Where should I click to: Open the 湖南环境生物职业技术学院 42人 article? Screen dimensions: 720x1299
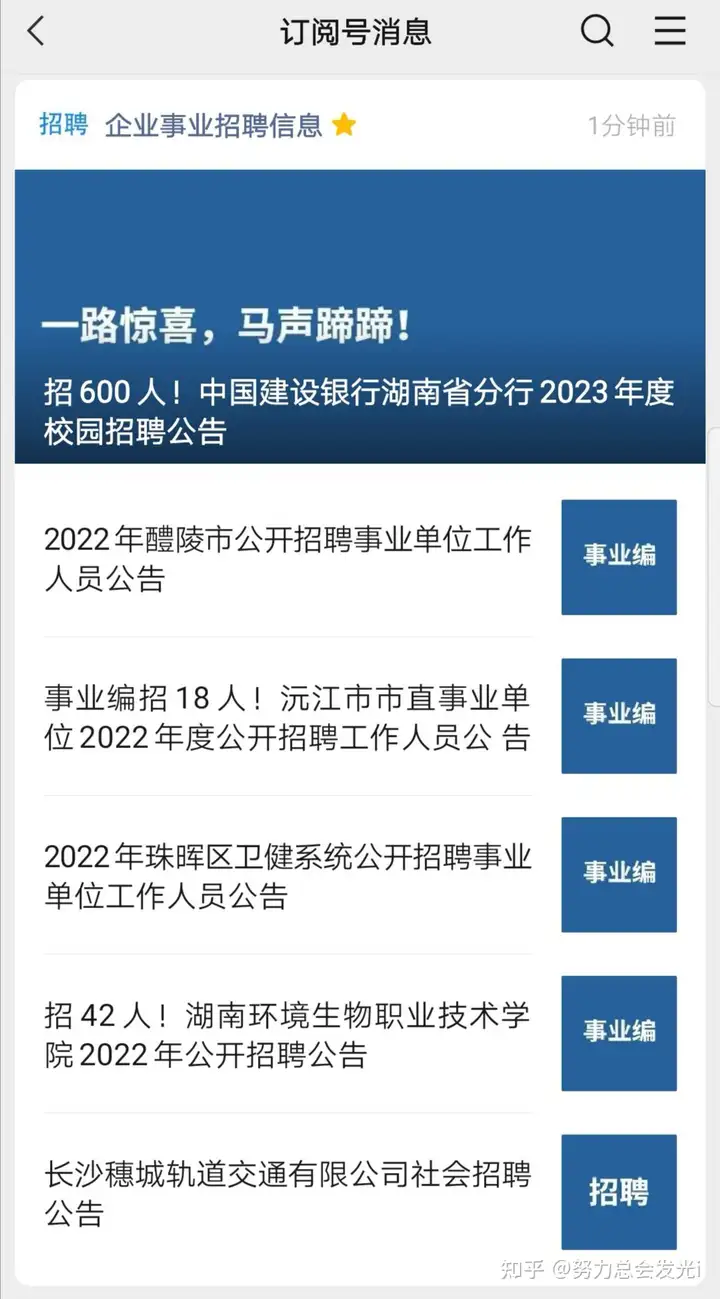(x=360, y=1034)
